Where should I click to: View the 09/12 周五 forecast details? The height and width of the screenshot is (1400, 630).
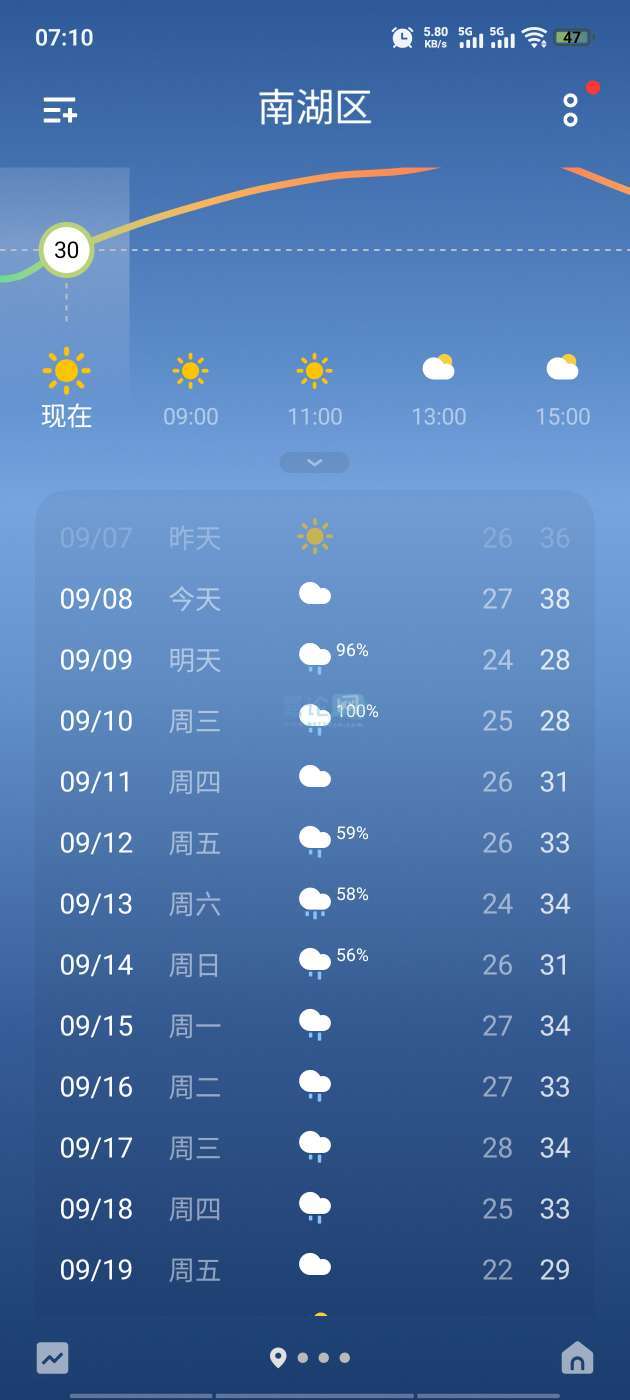pos(314,843)
